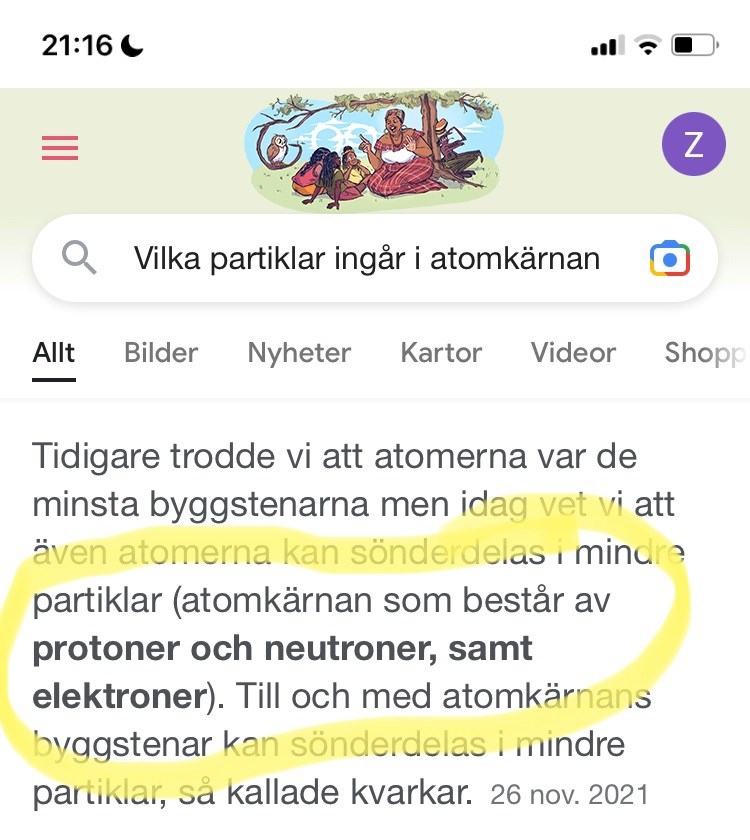
Task: Search with the Google Lens camera
Action: click(669, 260)
